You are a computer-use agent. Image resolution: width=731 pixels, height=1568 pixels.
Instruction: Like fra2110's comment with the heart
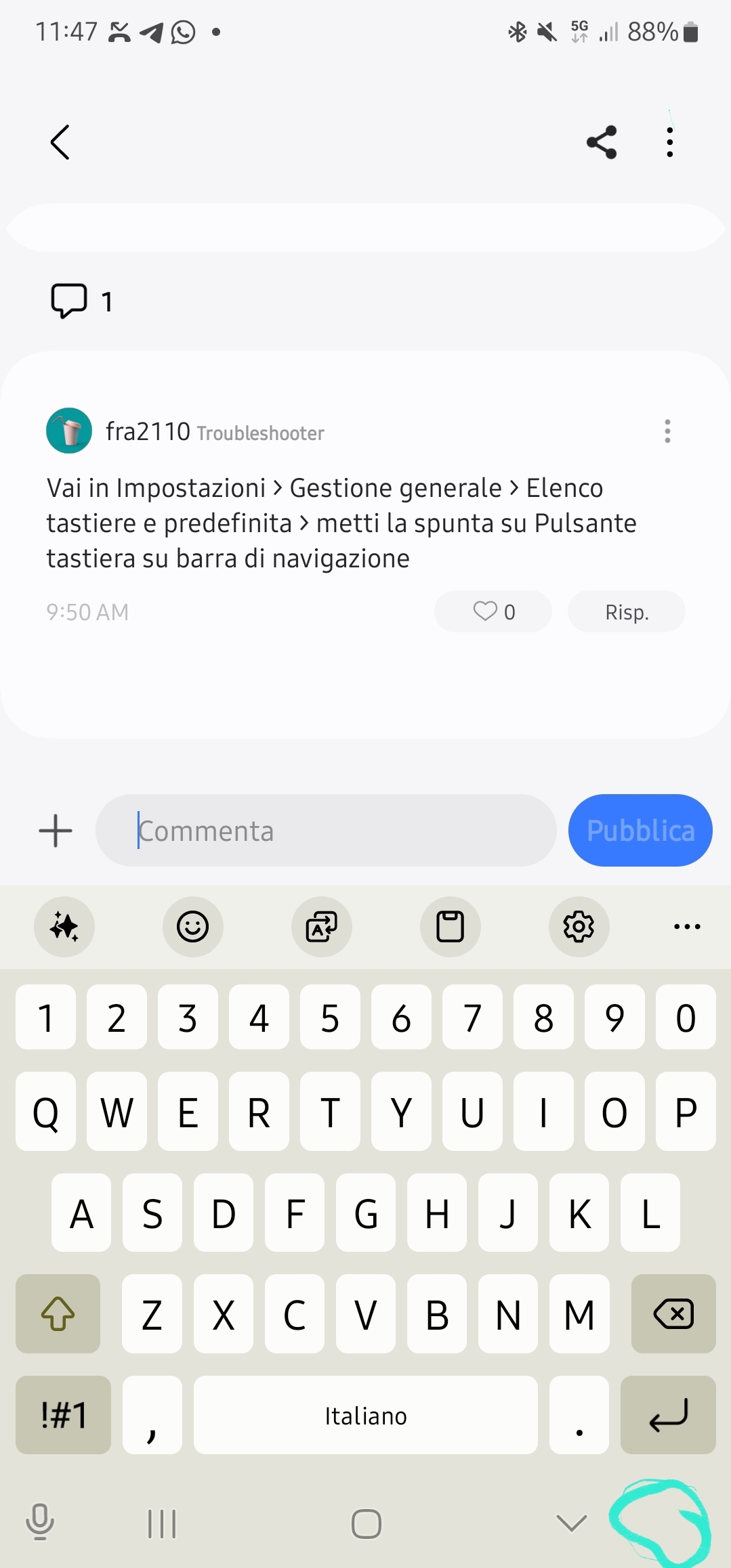(493, 611)
